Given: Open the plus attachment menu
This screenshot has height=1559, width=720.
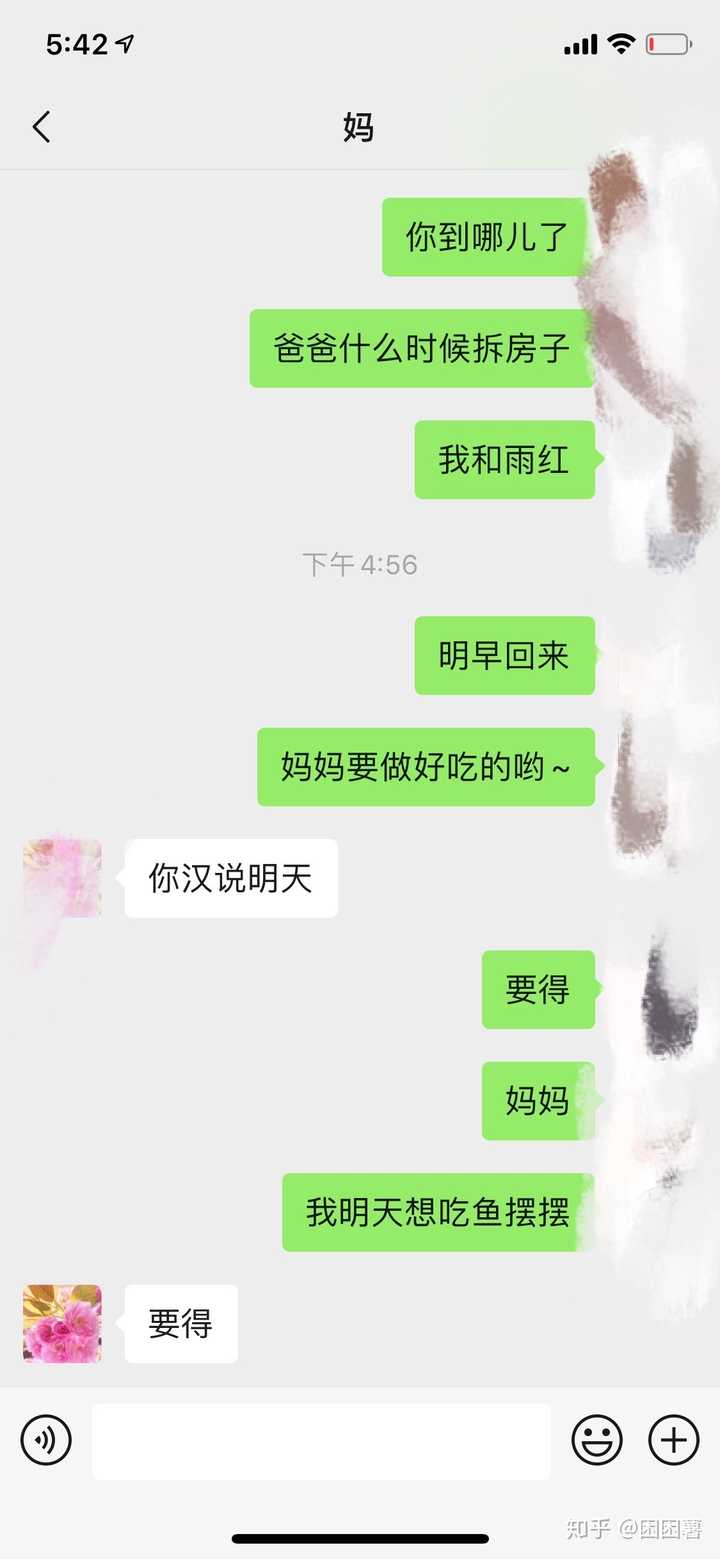Looking at the screenshot, I should point(674,1440).
